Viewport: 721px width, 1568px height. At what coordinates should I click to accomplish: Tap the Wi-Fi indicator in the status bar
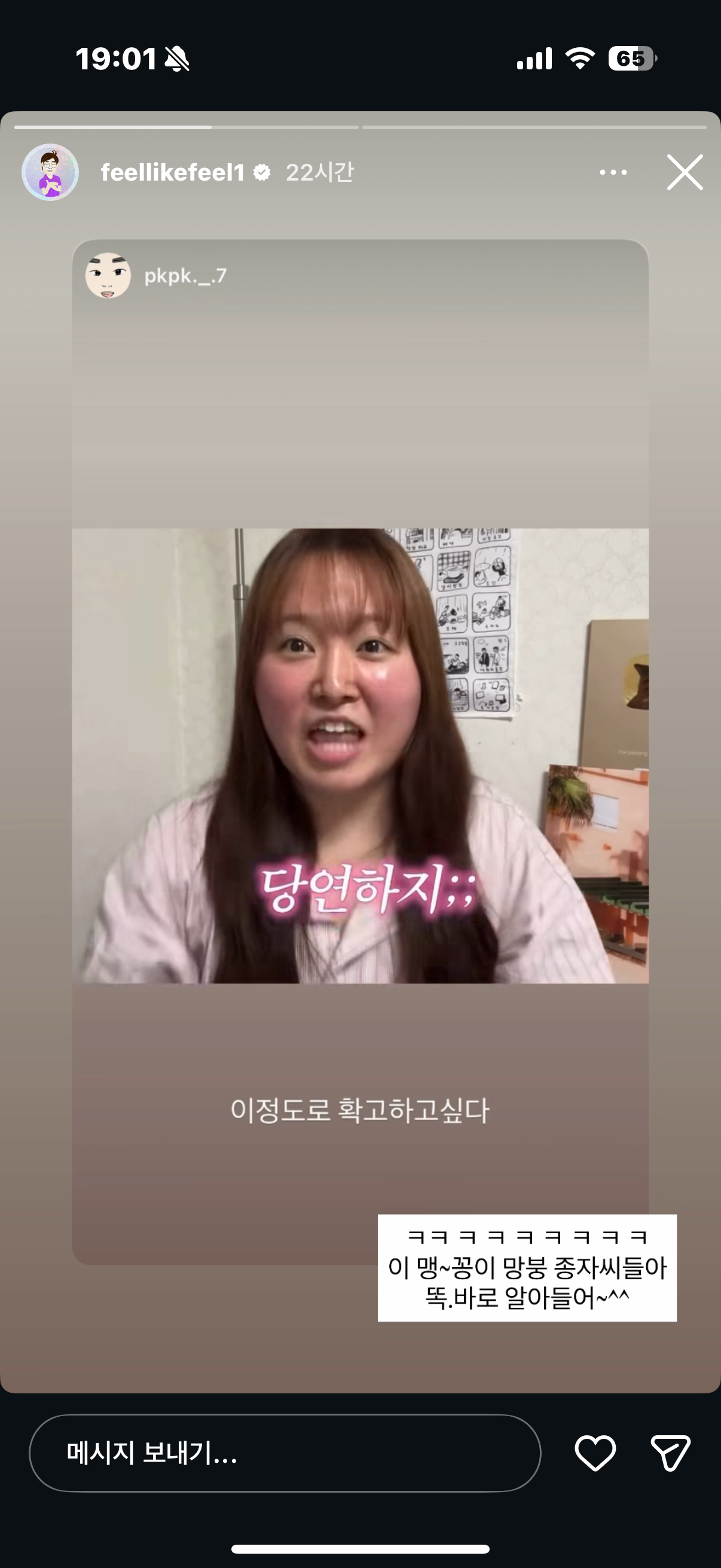[580, 59]
